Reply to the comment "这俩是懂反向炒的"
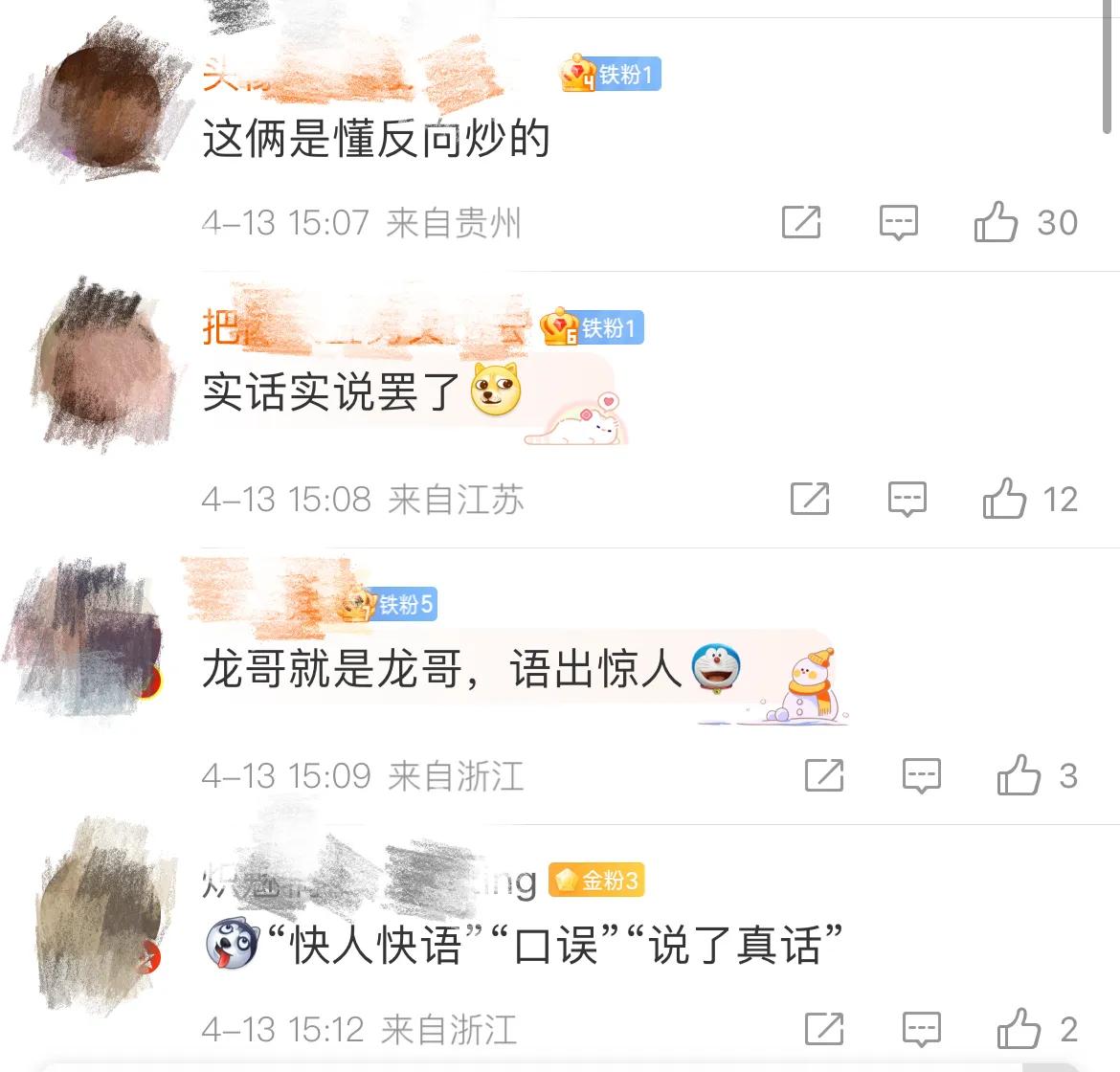The image size is (1120, 1072). coord(898,222)
